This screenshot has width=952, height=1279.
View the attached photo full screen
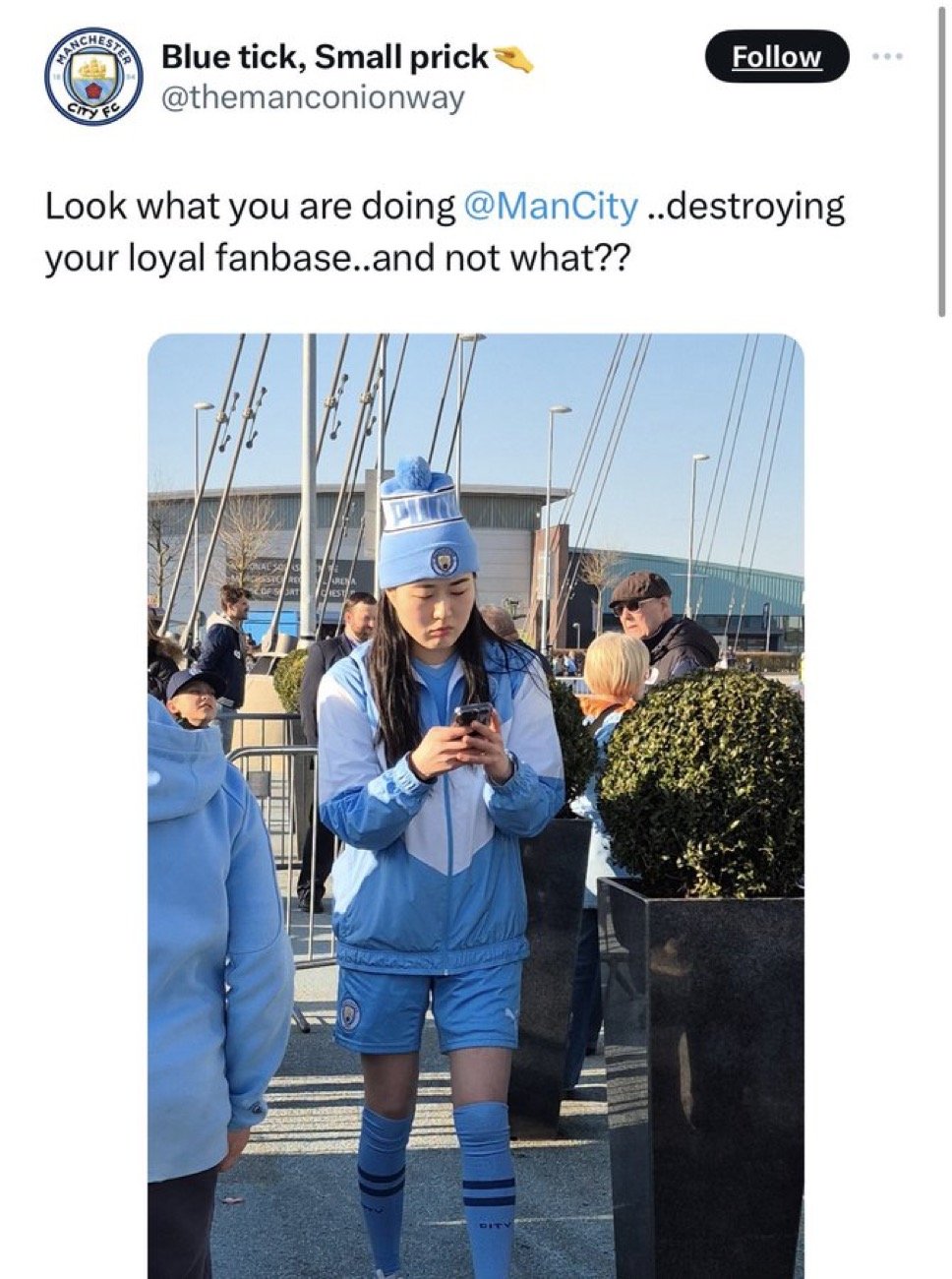pyautogui.click(x=475, y=807)
